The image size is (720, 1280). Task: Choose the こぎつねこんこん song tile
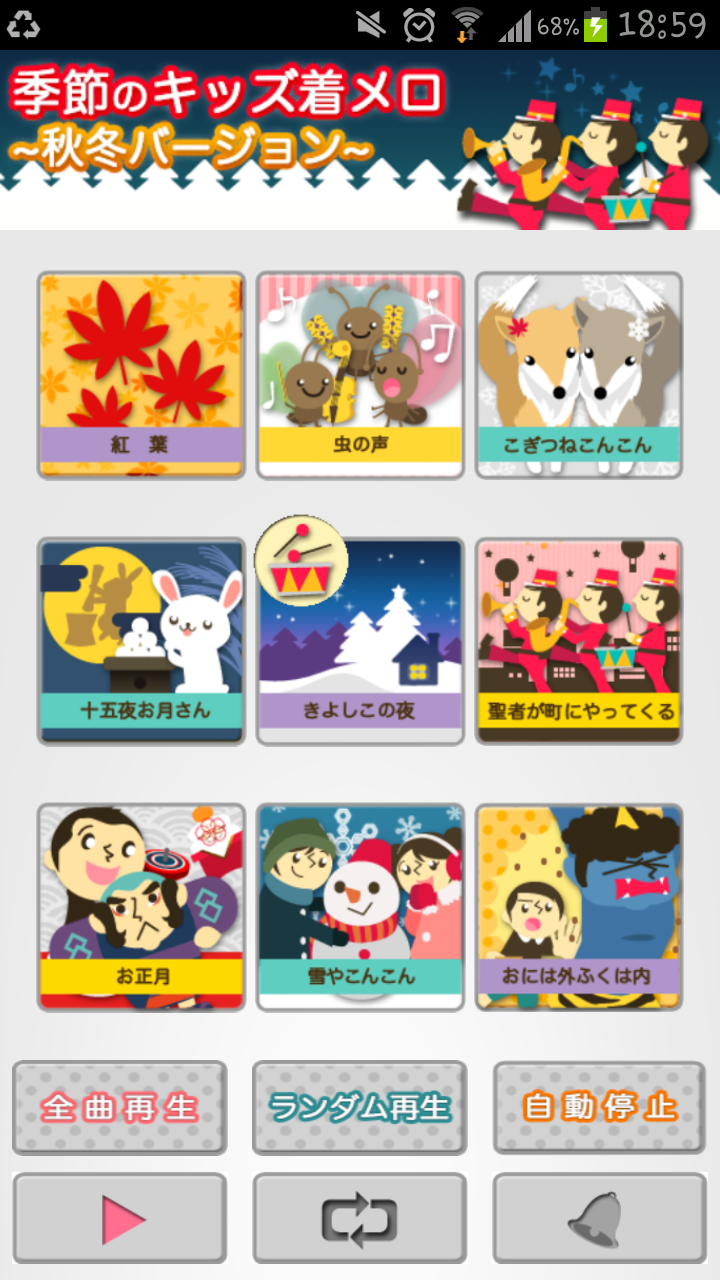pyautogui.click(x=579, y=375)
